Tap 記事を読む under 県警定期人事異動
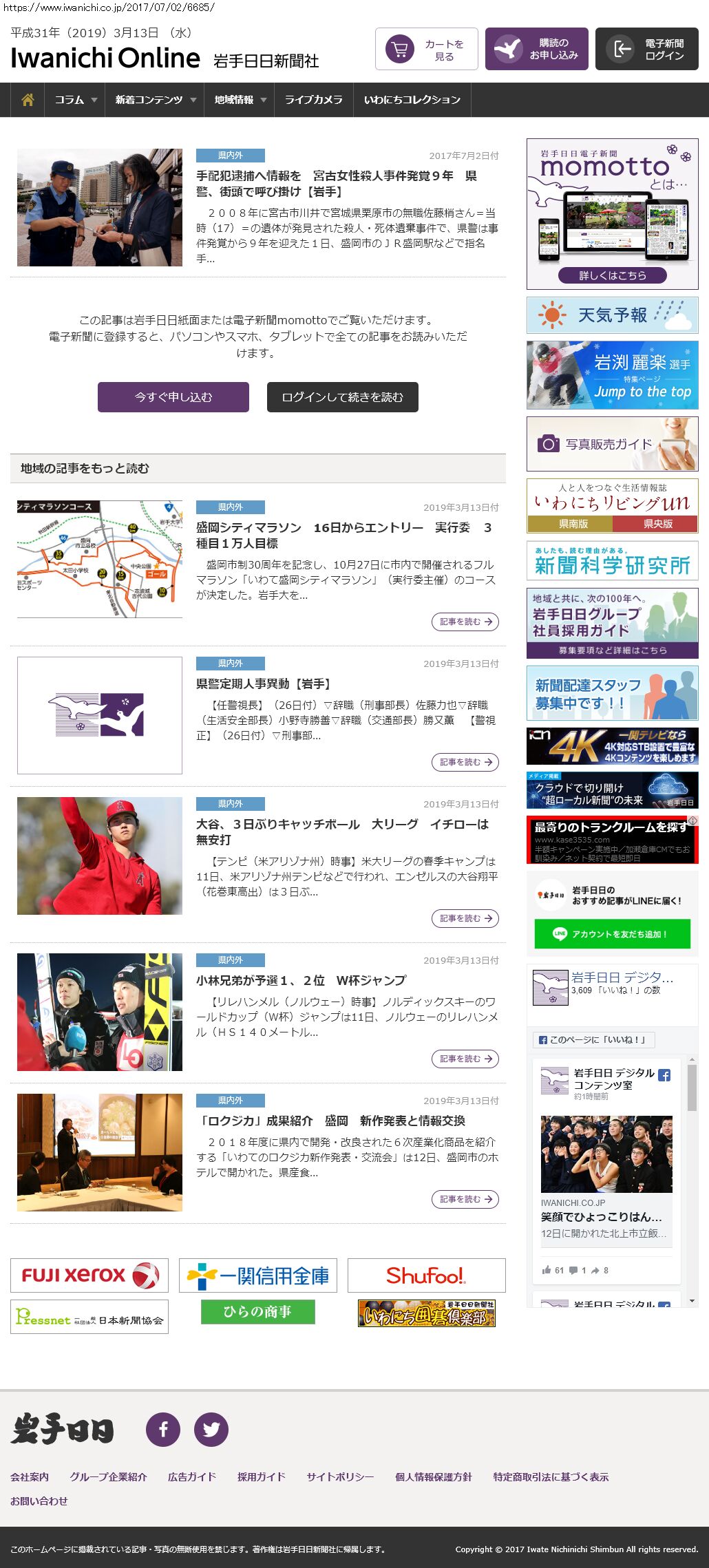Viewport: 709px width, 1568px height. [465, 762]
